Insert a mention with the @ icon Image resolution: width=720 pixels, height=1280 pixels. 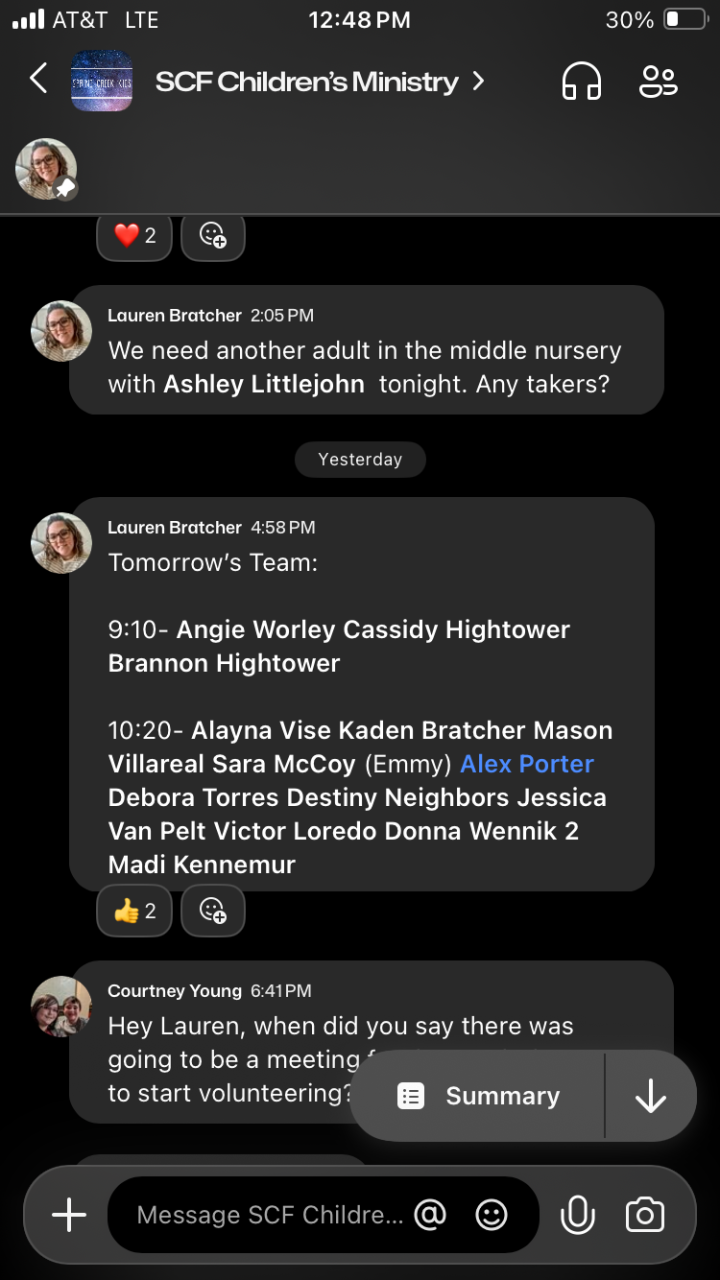430,1215
